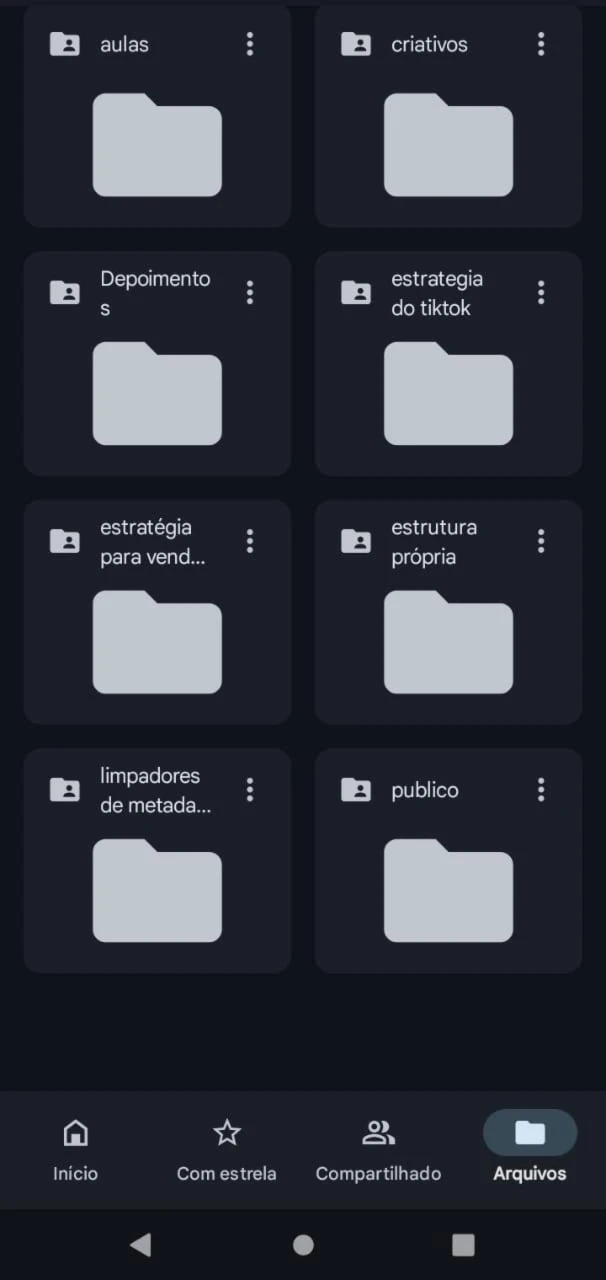
Task: Switch to the Início tab
Action: coord(76,1150)
